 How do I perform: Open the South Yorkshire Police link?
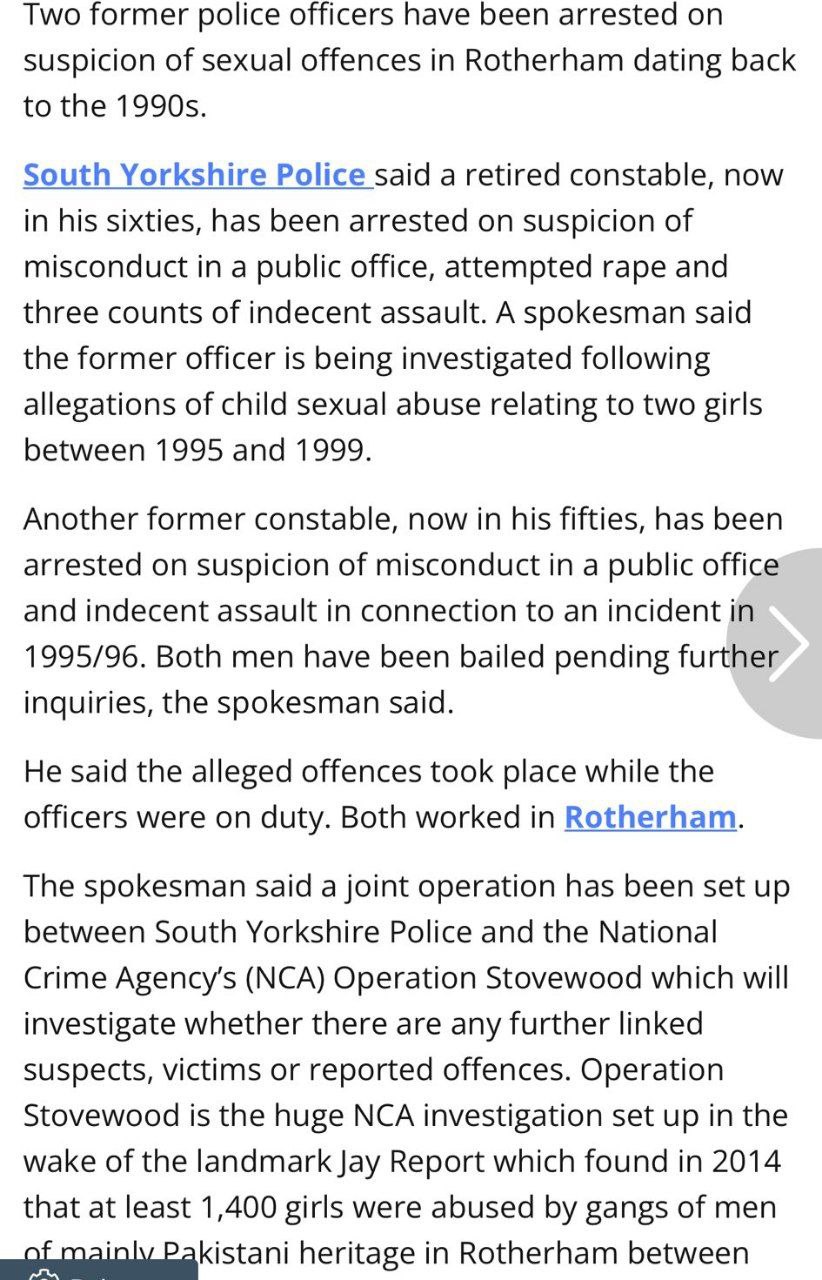pyautogui.click(x=196, y=175)
